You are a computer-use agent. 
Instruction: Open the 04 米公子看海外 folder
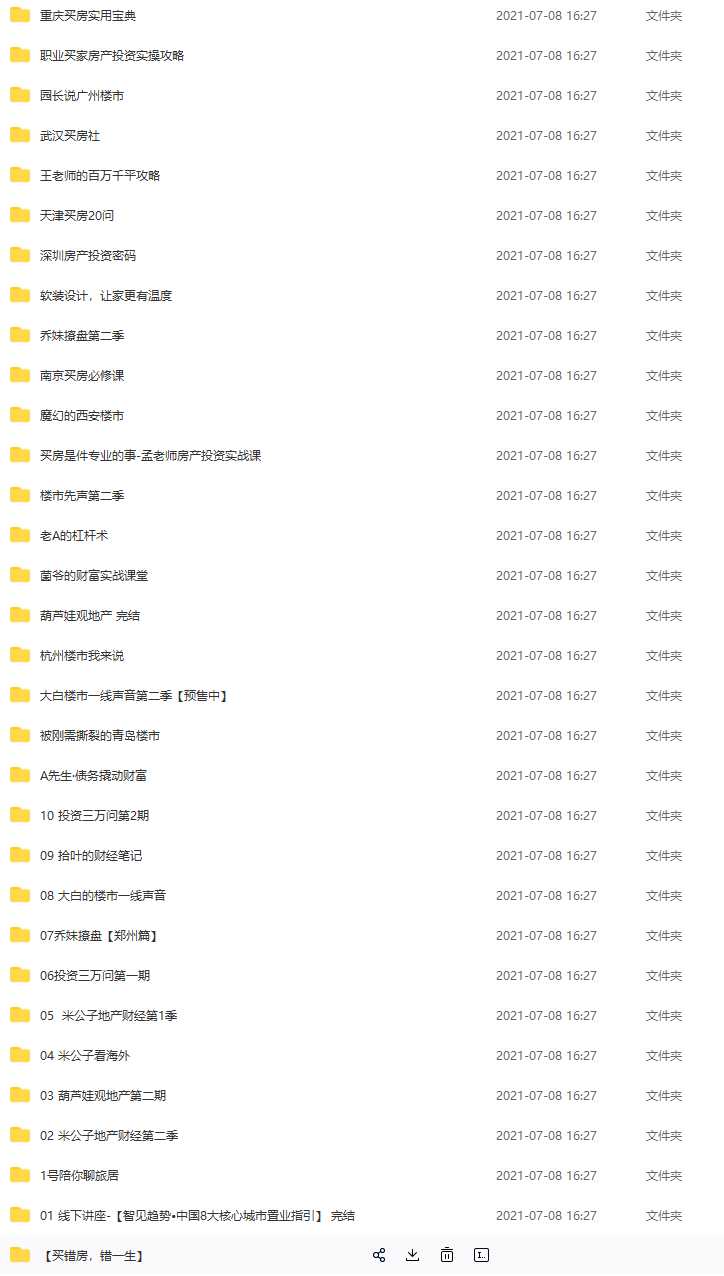85,1056
